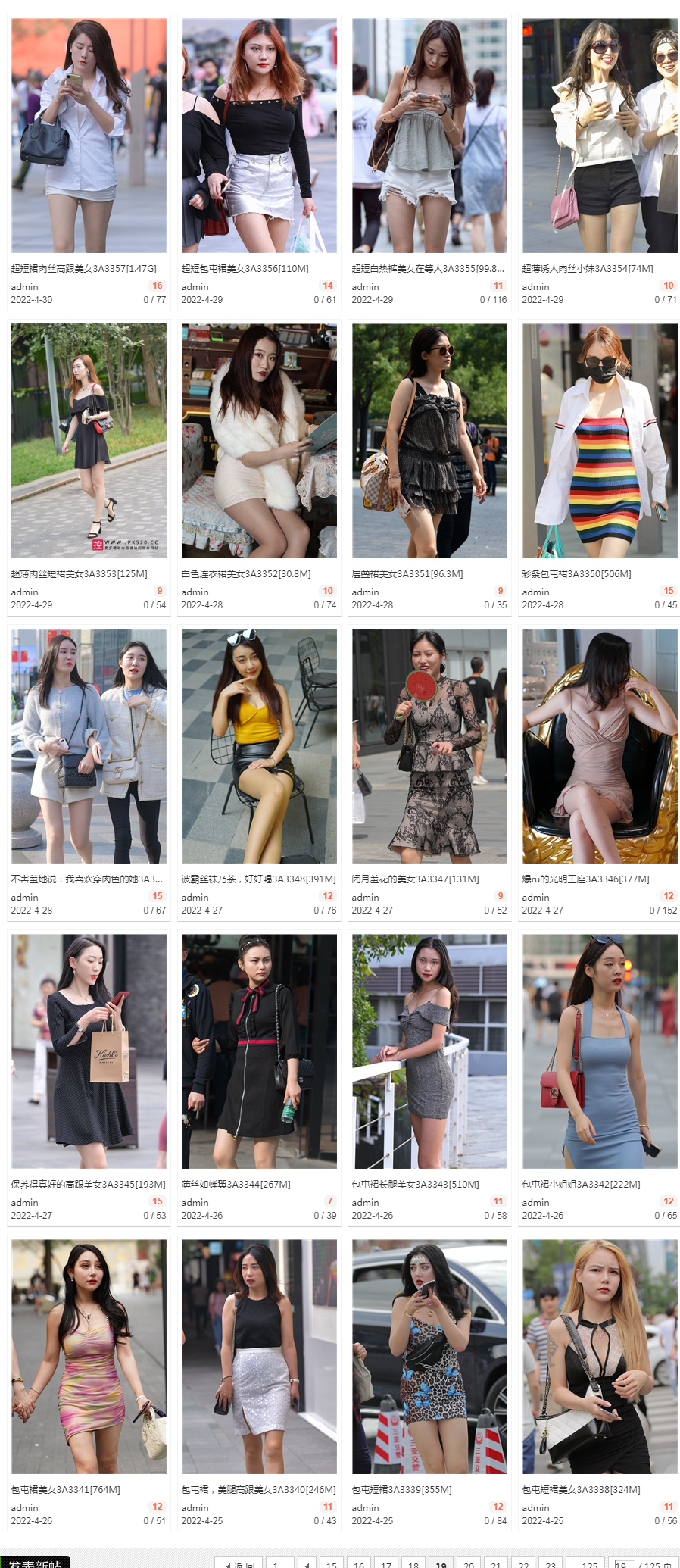
Task: Open thread 3A3341 [764M]
Action: pos(65,1490)
